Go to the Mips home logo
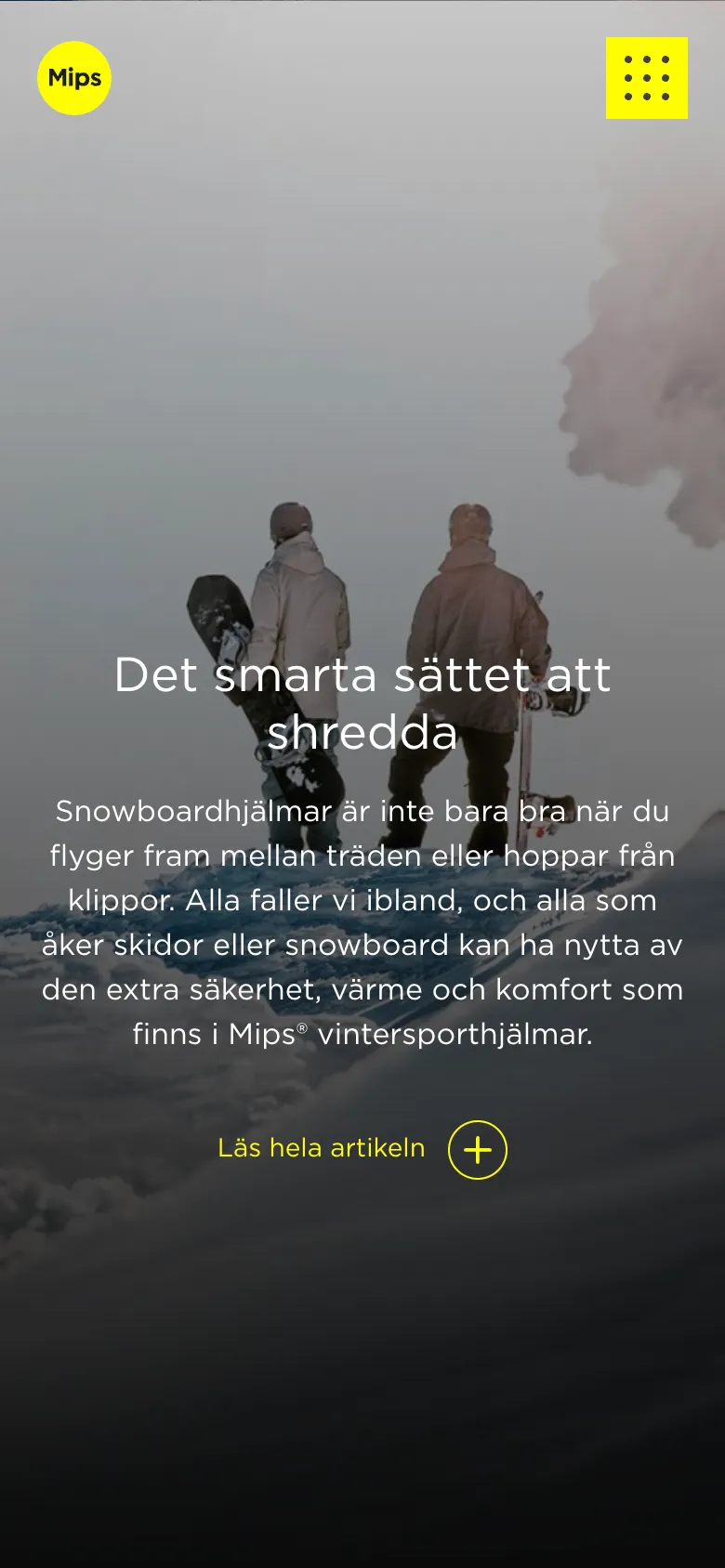This screenshot has height=1568, width=725. [74, 78]
